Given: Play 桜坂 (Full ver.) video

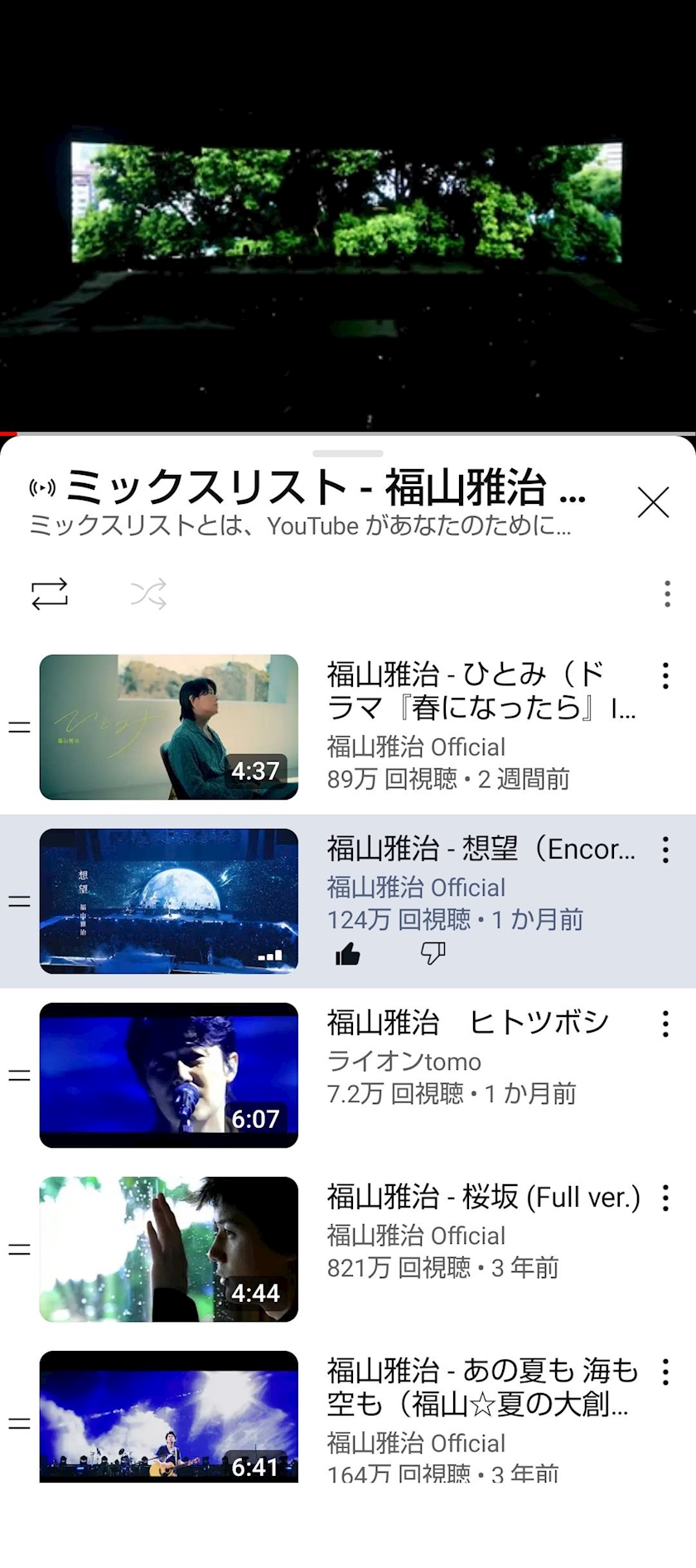Looking at the screenshot, I should [169, 1249].
